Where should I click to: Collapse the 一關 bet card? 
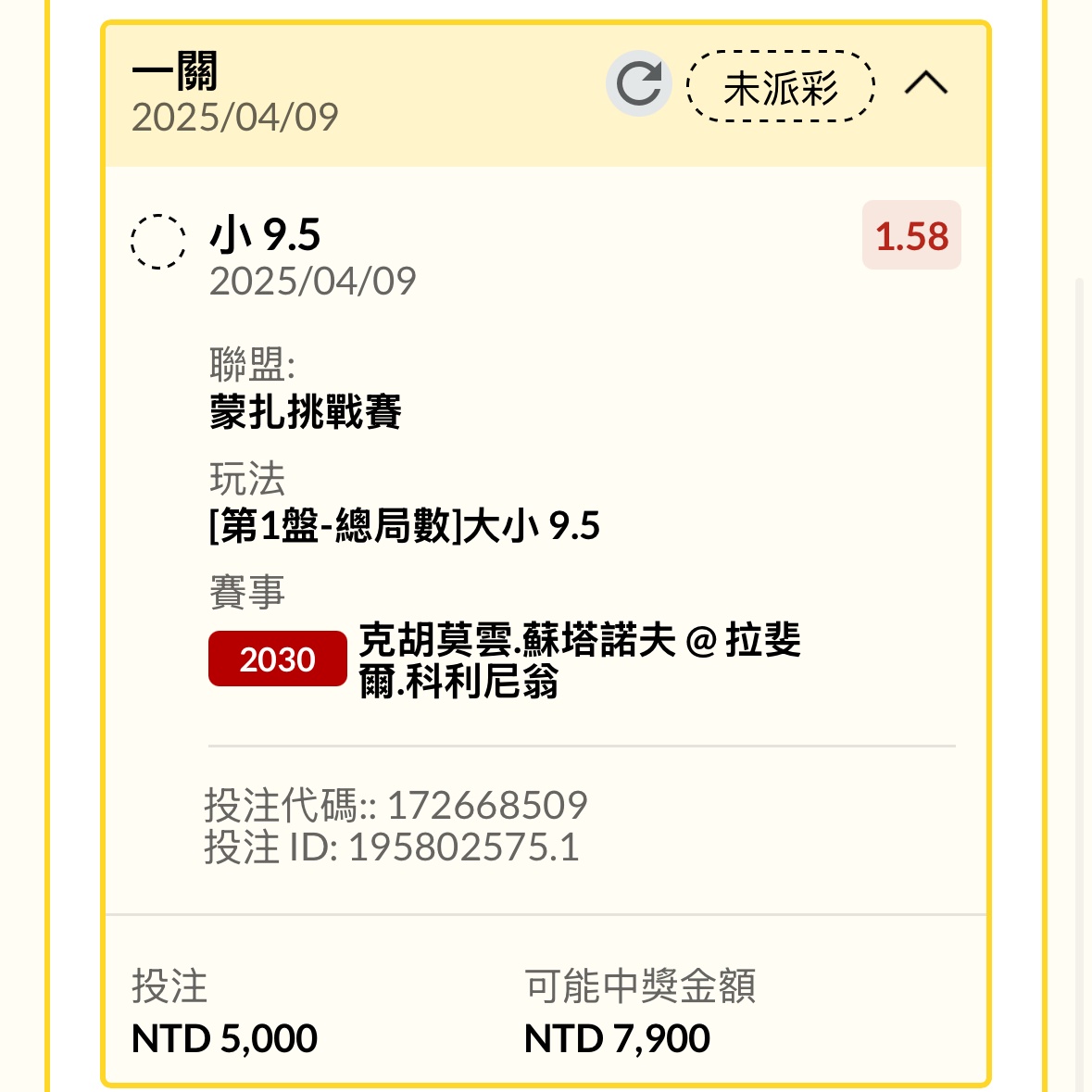pos(925,84)
